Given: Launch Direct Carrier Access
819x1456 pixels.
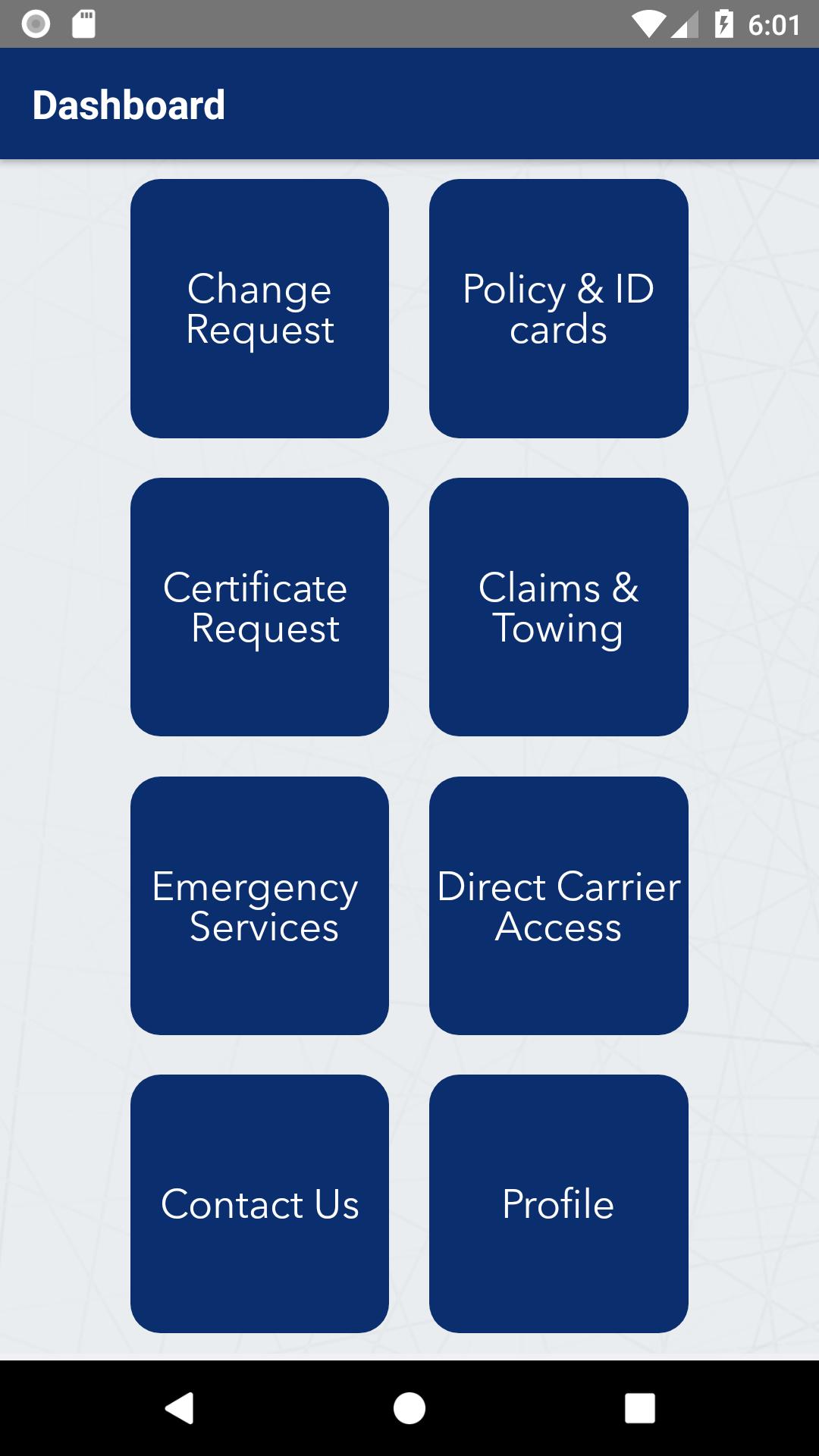Looking at the screenshot, I should 558,905.
